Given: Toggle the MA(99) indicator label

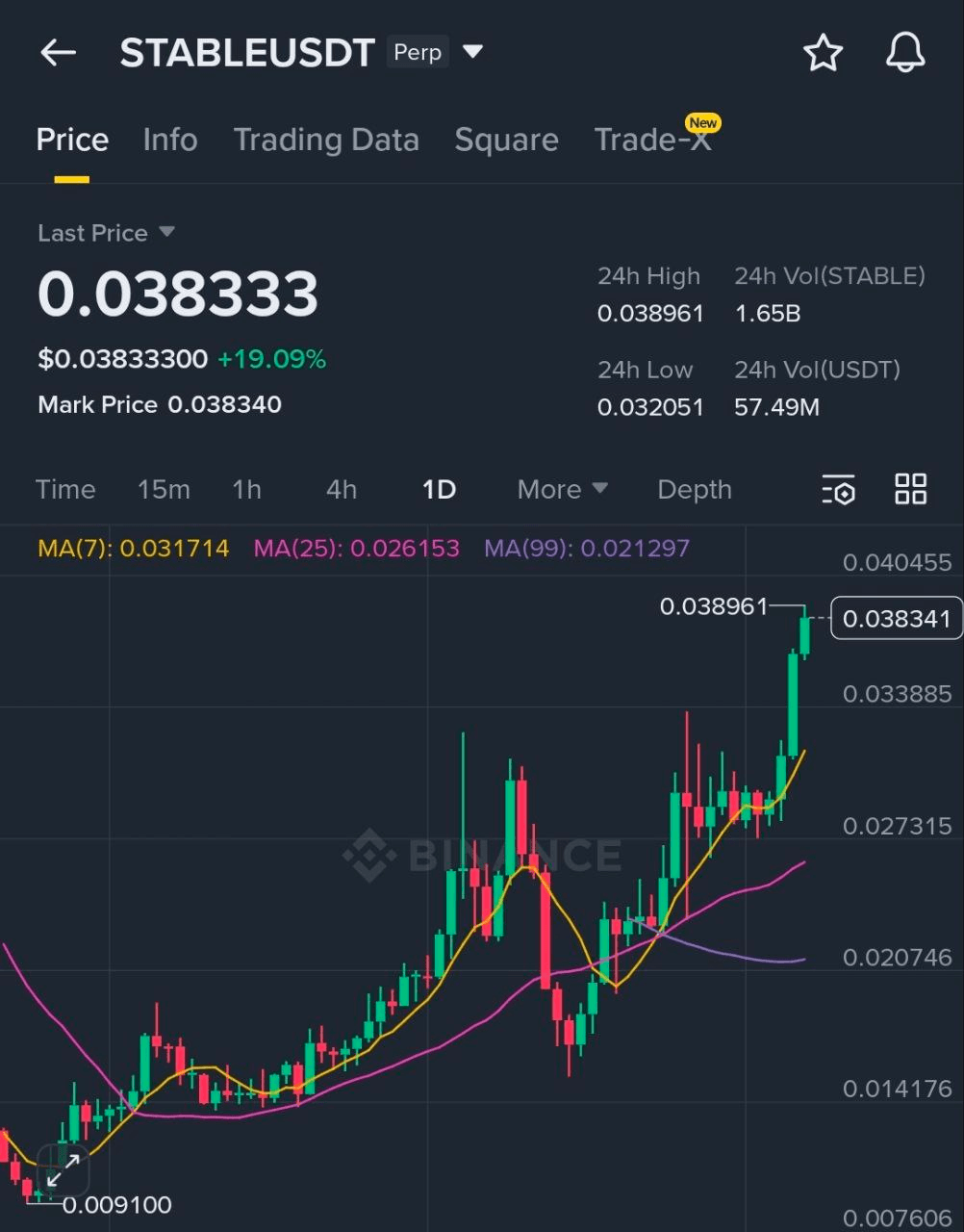Looking at the screenshot, I should pos(586,548).
